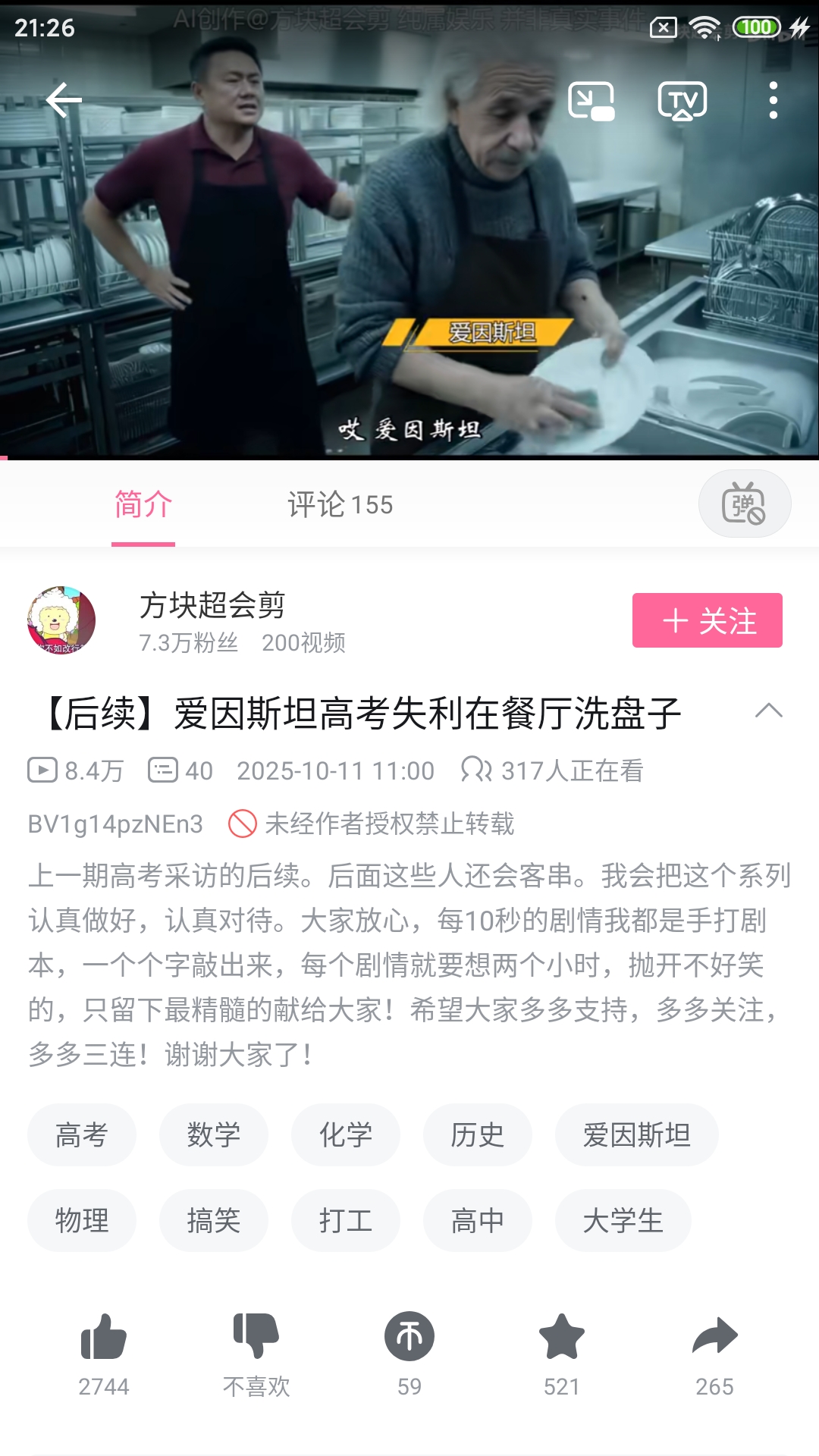Open the 物理 tag
The height and width of the screenshot is (1456, 819).
tap(82, 1221)
